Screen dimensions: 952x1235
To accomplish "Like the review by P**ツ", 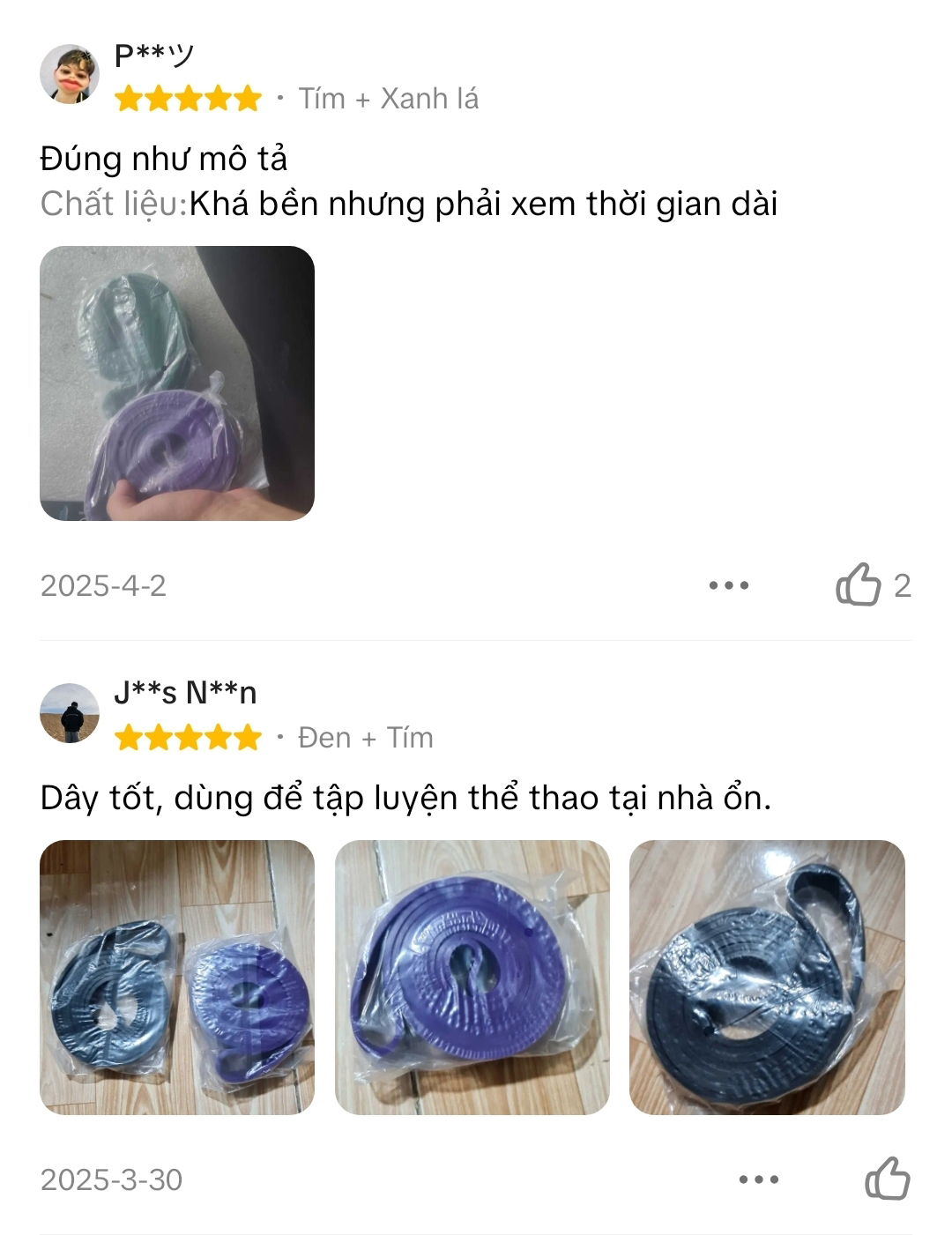I will [859, 584].
